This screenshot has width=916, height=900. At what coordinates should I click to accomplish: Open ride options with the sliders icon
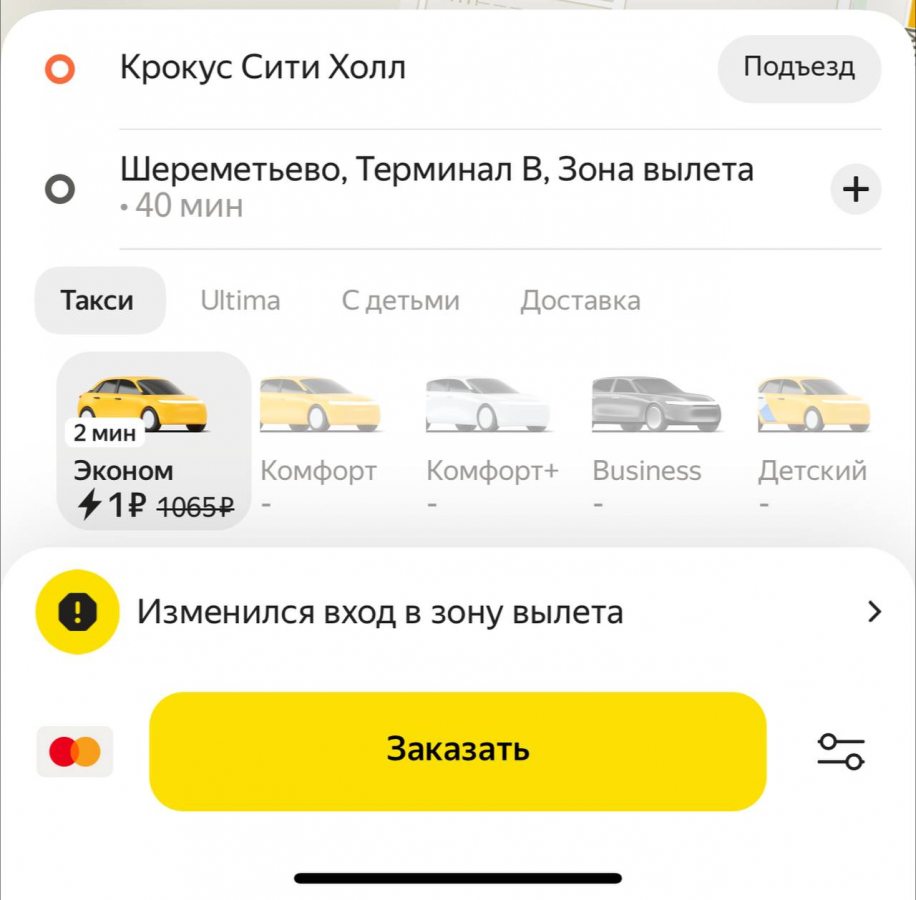(x=841, y=751)
